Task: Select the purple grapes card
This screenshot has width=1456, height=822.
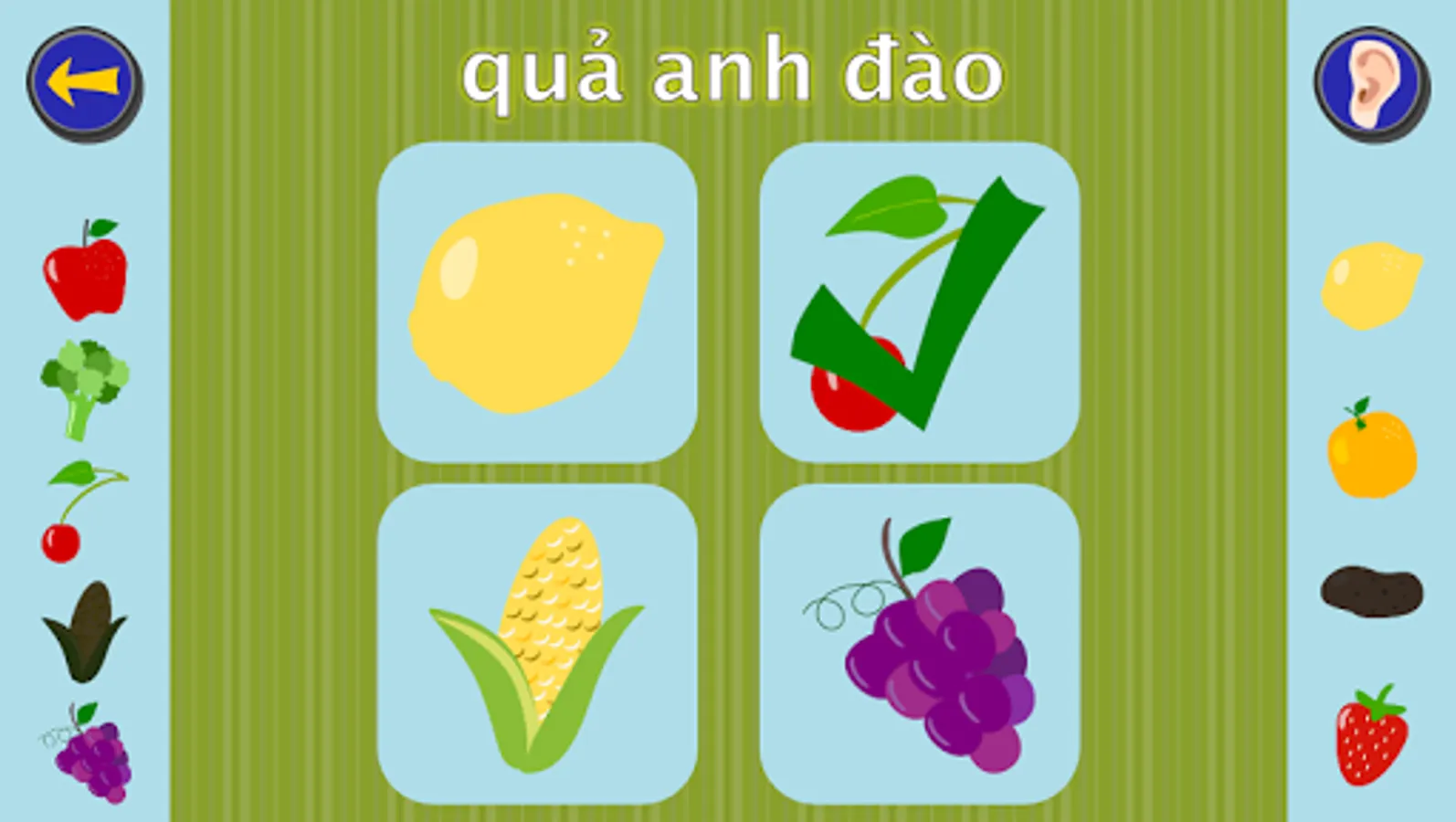Action: [x=919, y=644]
